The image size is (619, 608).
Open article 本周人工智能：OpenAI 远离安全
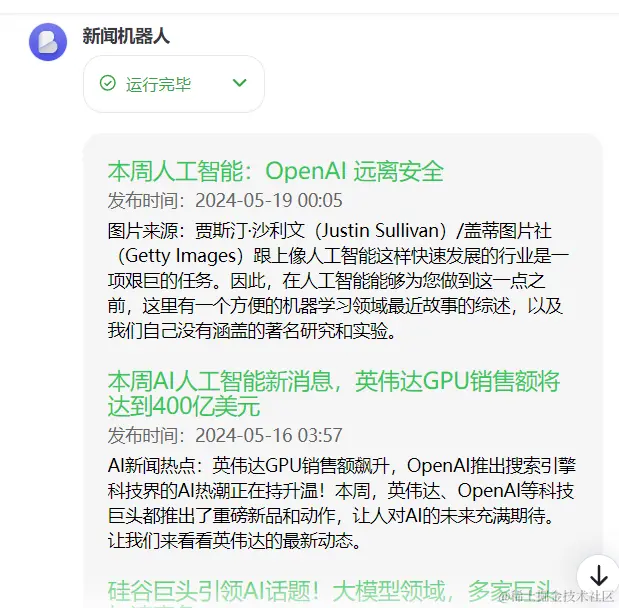pyautogui.click(x=275, y=171)
